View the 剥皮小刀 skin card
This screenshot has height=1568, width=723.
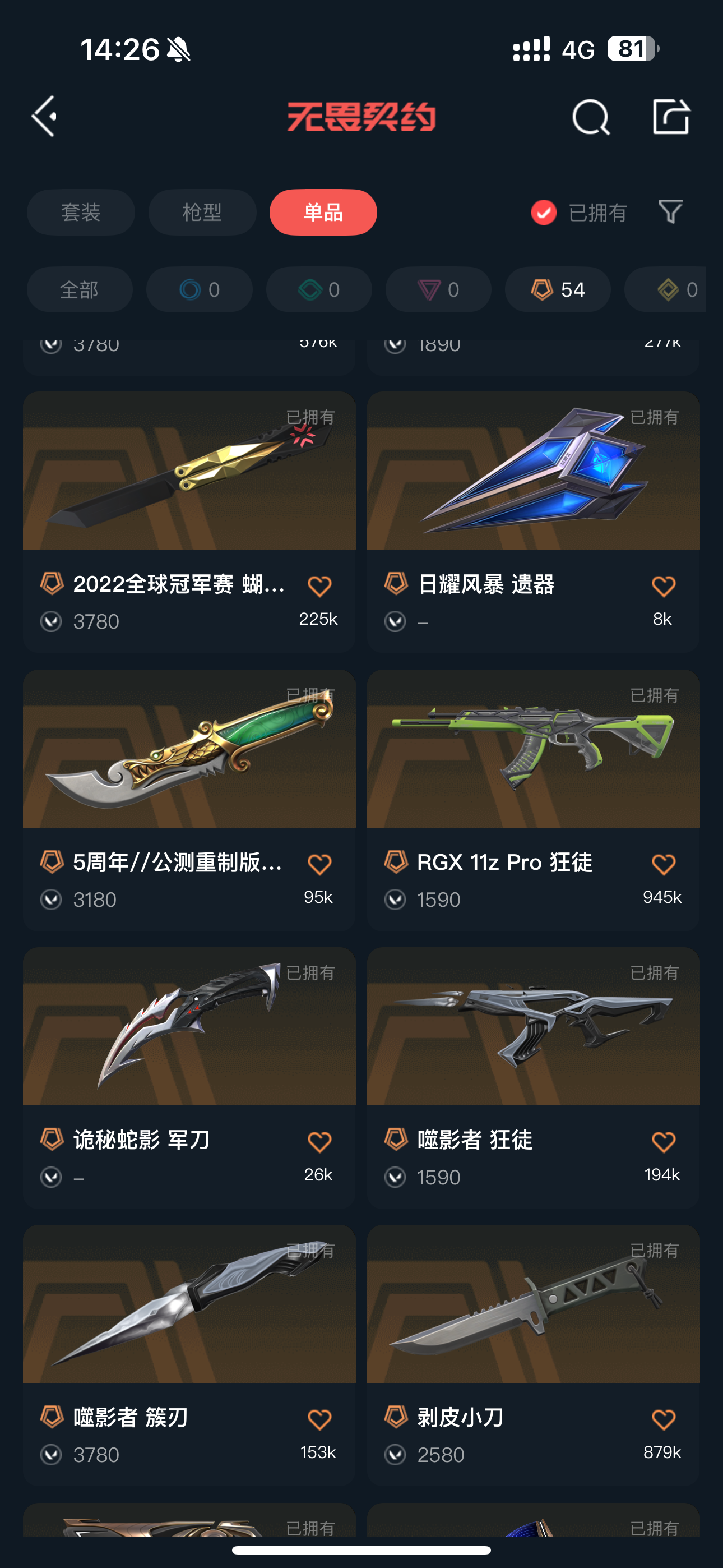click(x=532, y=1305)
